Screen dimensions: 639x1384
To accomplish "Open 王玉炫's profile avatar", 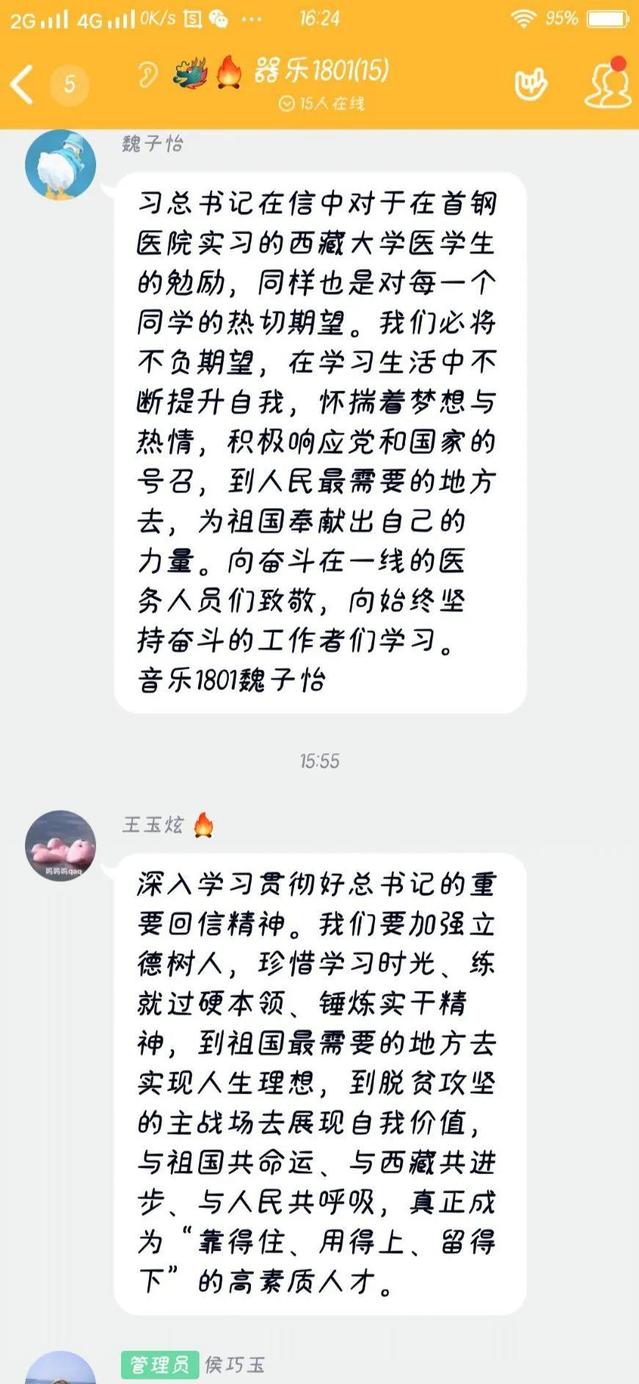I will 60,845.
